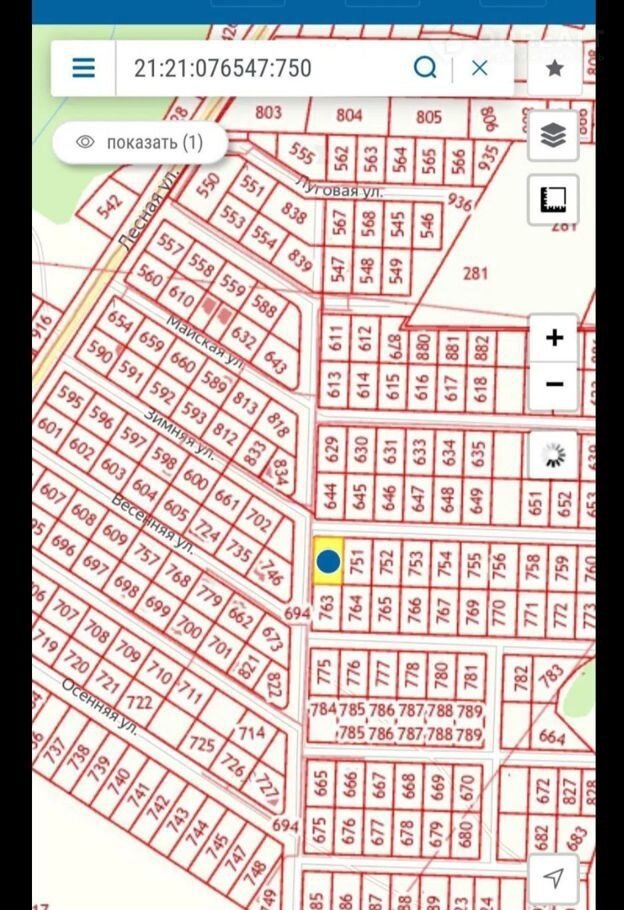
Task: Open favorites star button
Action: coord(554,68)
